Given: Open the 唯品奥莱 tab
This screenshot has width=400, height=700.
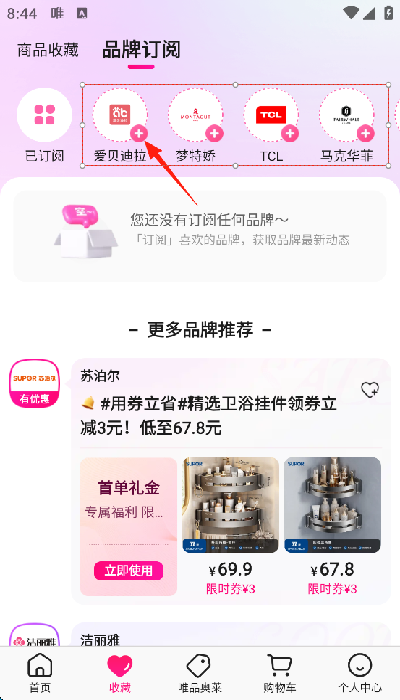Looking at the screenshot, I should click(200, 673).
